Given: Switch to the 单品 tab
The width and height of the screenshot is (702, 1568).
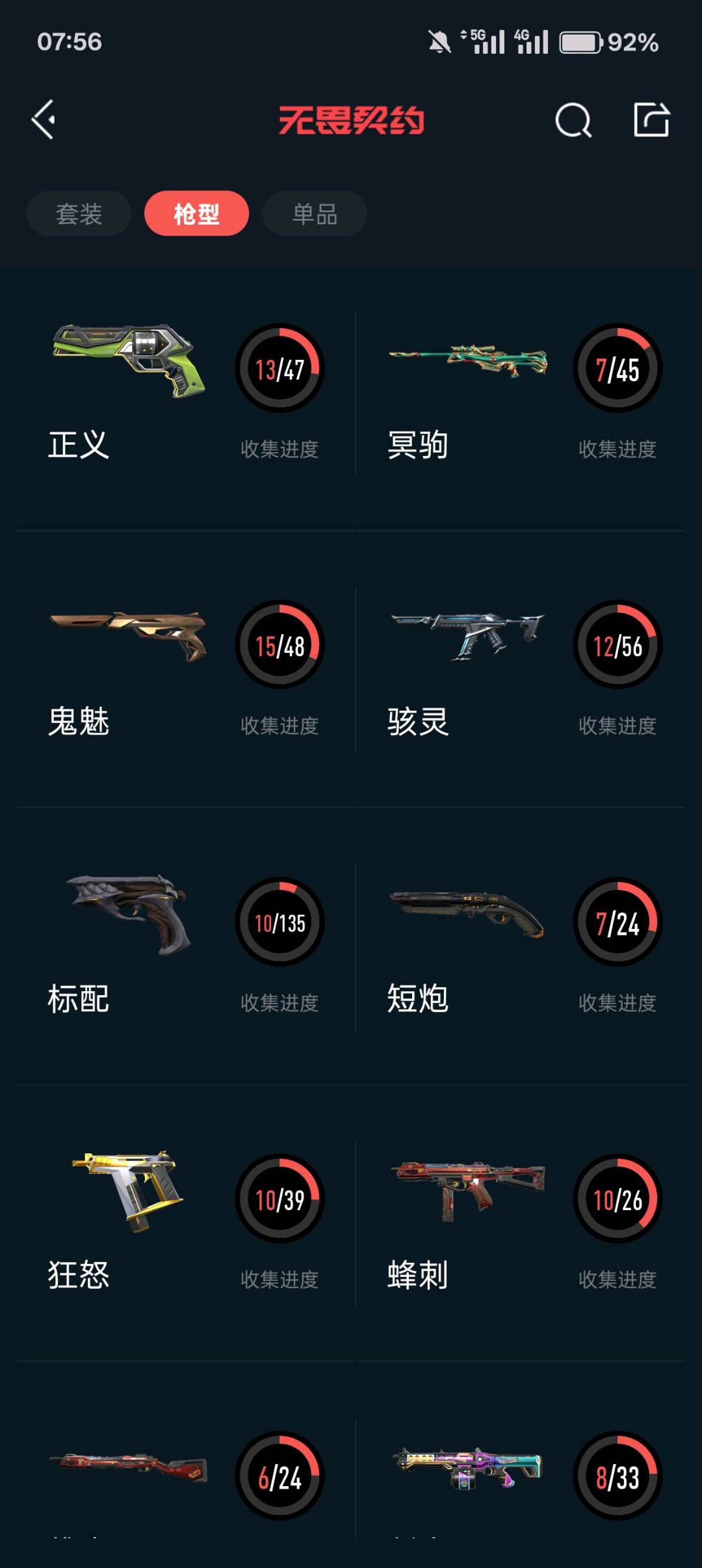Looking at the screenshot, I should point(315,214).
